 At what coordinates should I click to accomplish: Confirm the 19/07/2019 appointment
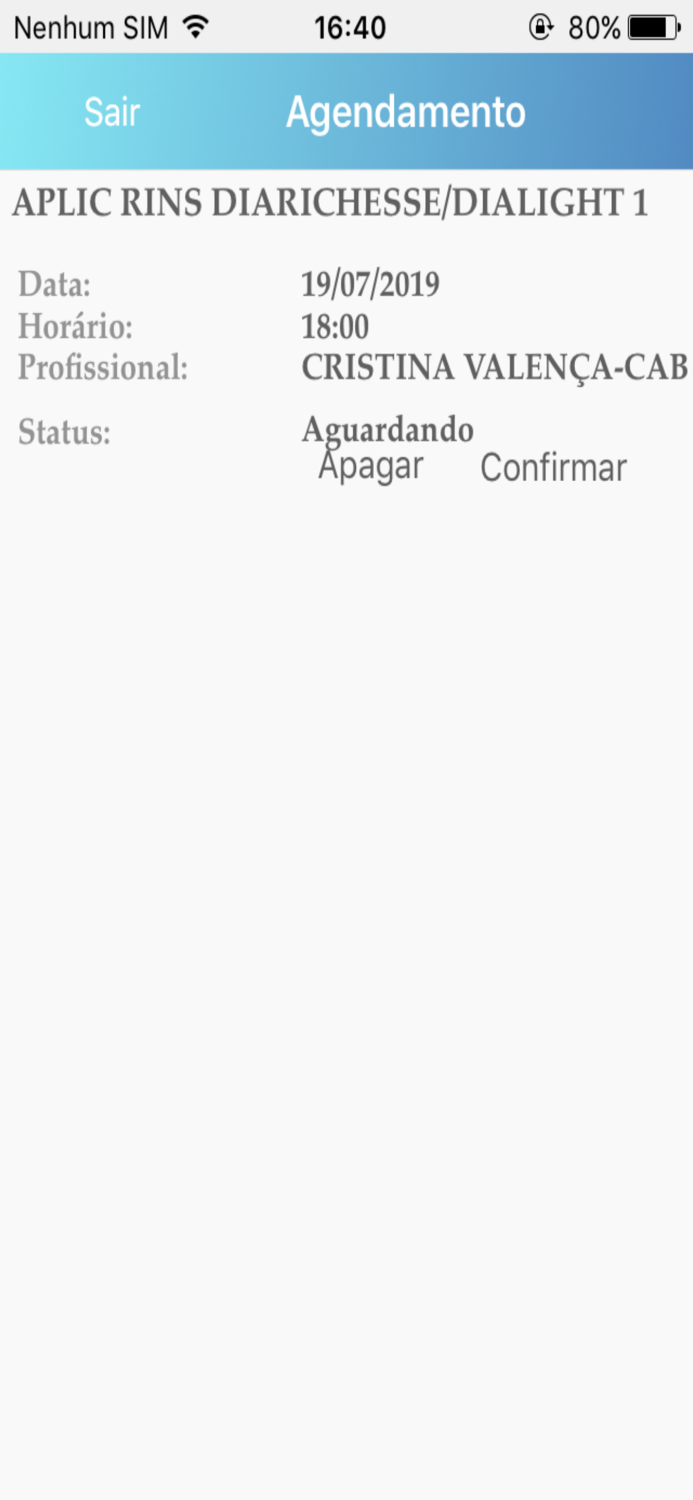[x=553, y=467]
